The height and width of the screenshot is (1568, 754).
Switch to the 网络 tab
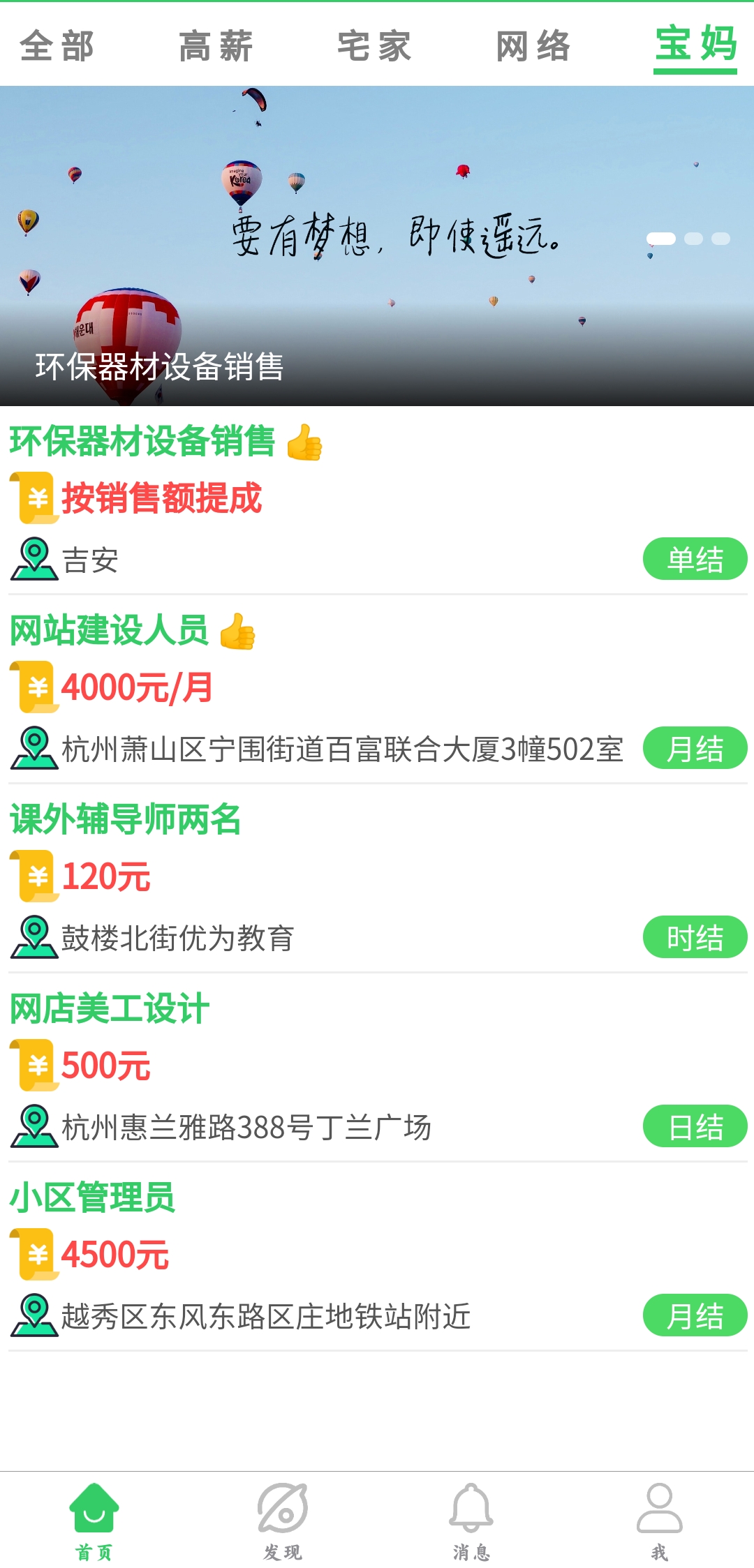(x=534, y=46)
